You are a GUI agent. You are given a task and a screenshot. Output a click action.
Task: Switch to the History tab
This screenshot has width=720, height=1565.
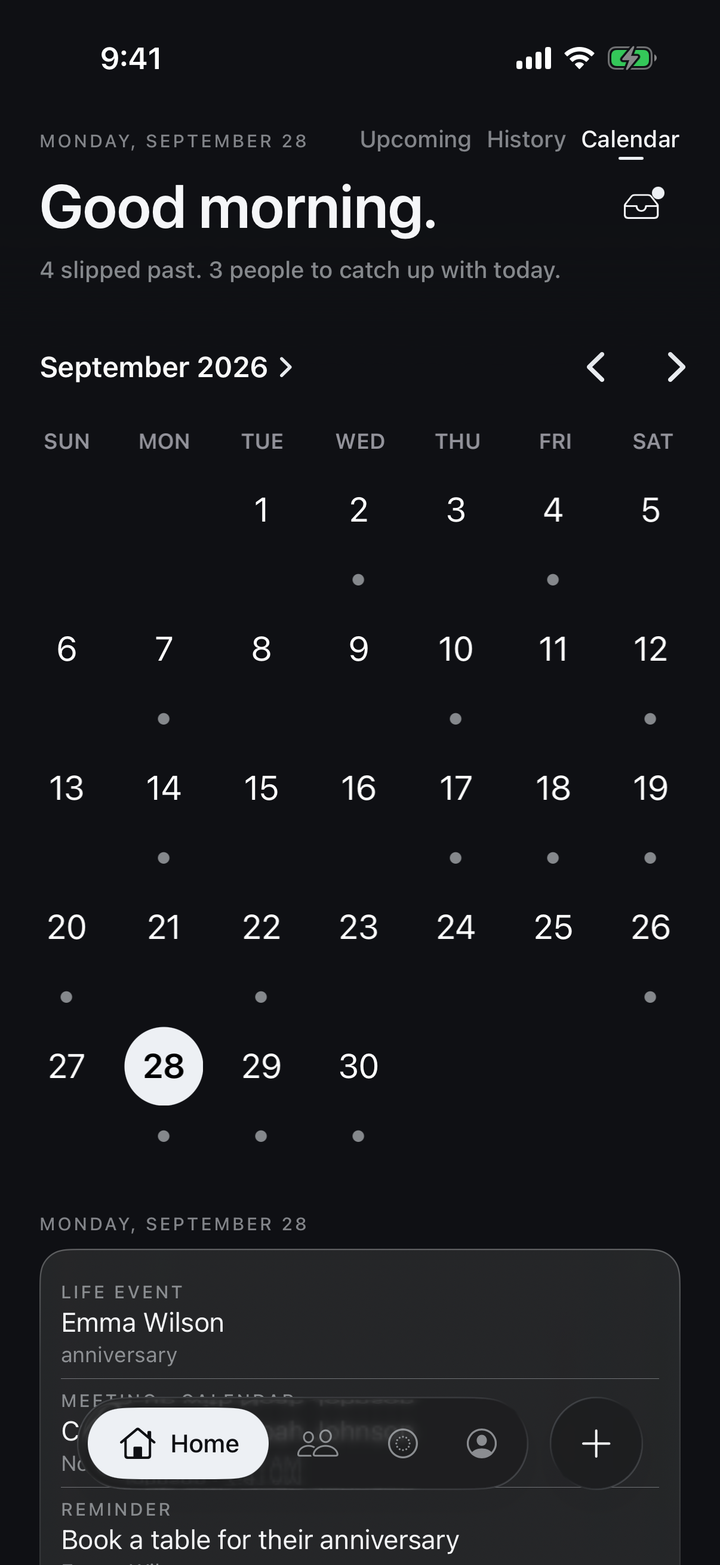[x=526, y=140]
